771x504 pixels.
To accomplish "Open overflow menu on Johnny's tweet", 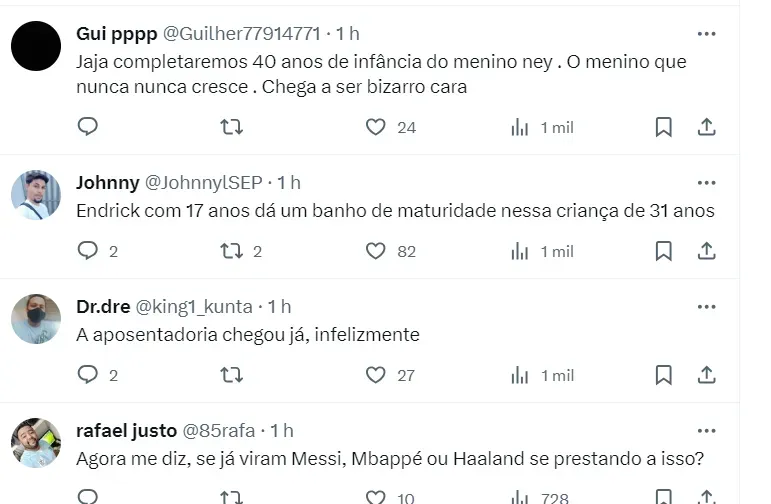I will 706,183.
